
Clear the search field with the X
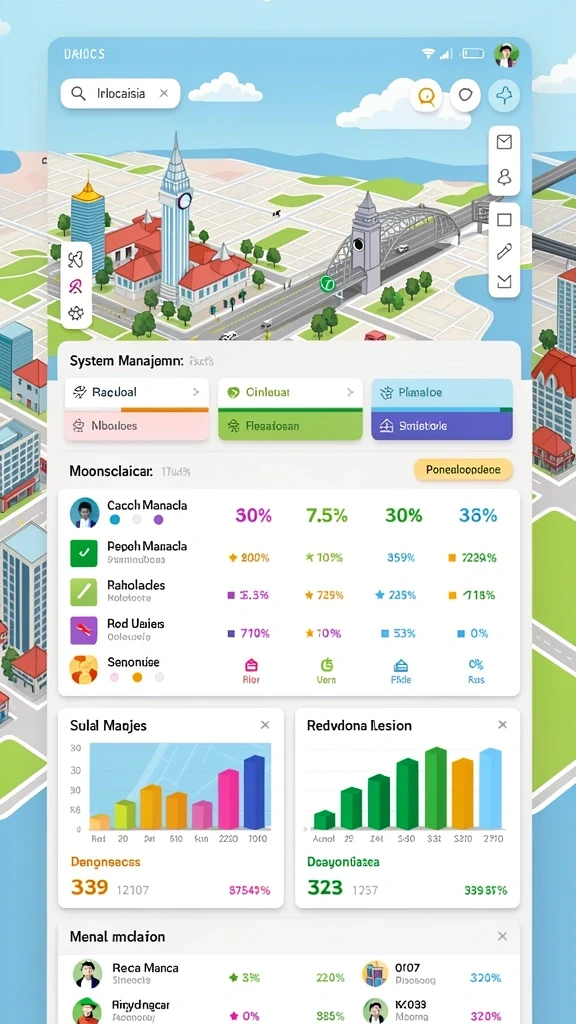pyautogui.click(x=164, y=93)
